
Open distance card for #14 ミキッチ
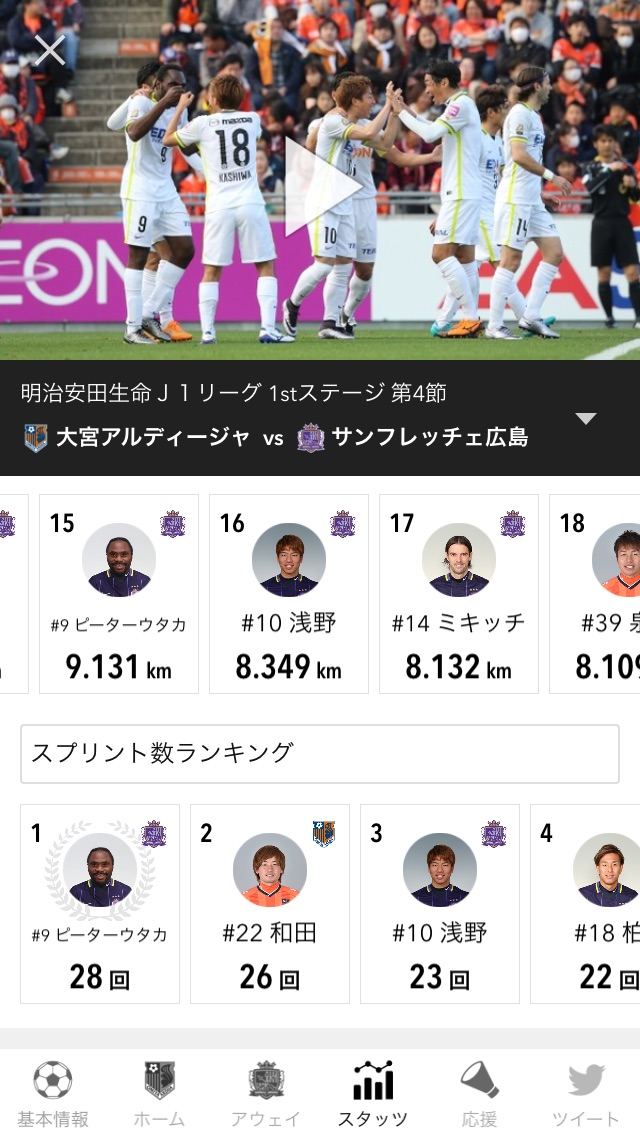pos(459,594)
